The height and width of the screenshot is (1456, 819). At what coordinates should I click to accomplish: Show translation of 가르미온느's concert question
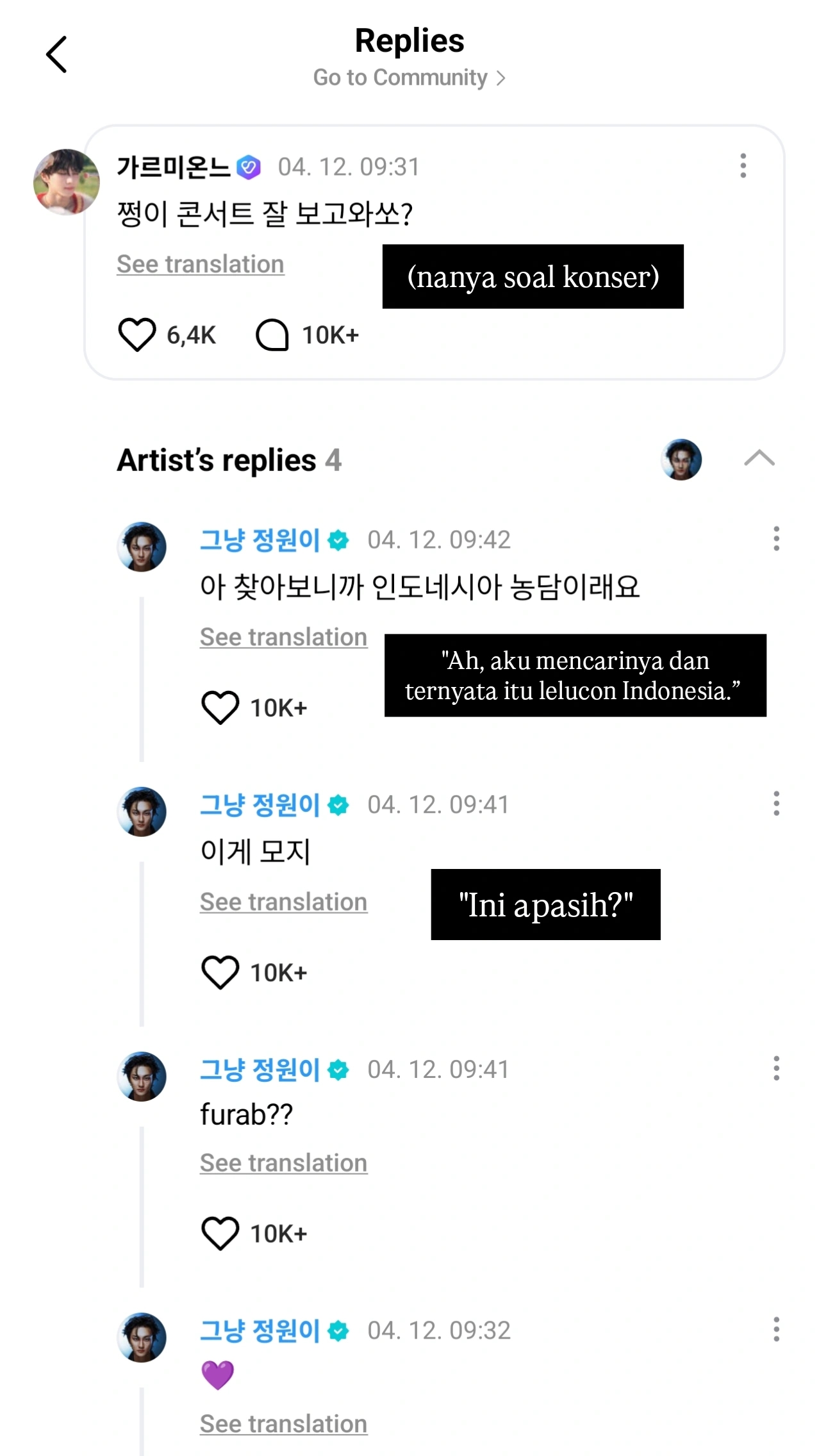(200, 263)
